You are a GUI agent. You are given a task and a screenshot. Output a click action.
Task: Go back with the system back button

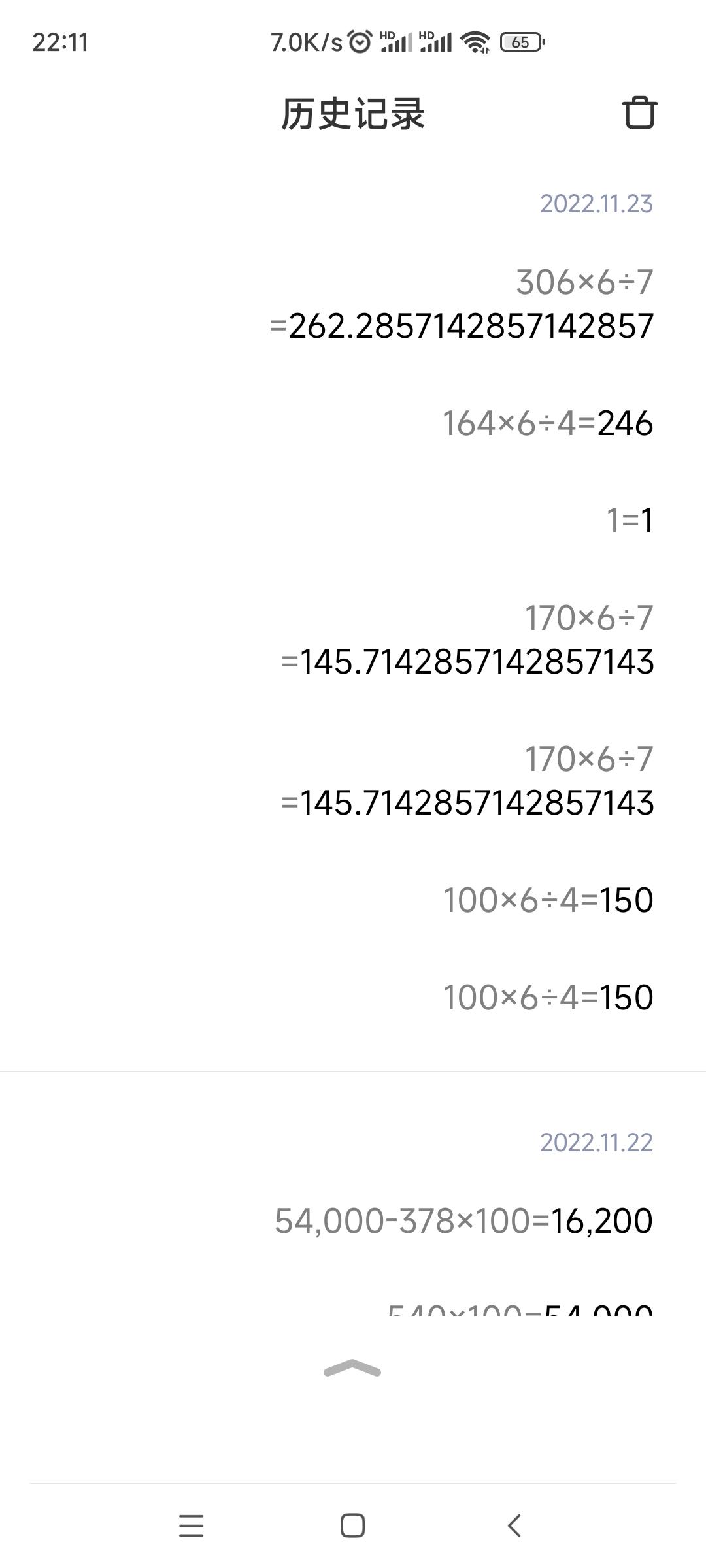click(514, 1526)
